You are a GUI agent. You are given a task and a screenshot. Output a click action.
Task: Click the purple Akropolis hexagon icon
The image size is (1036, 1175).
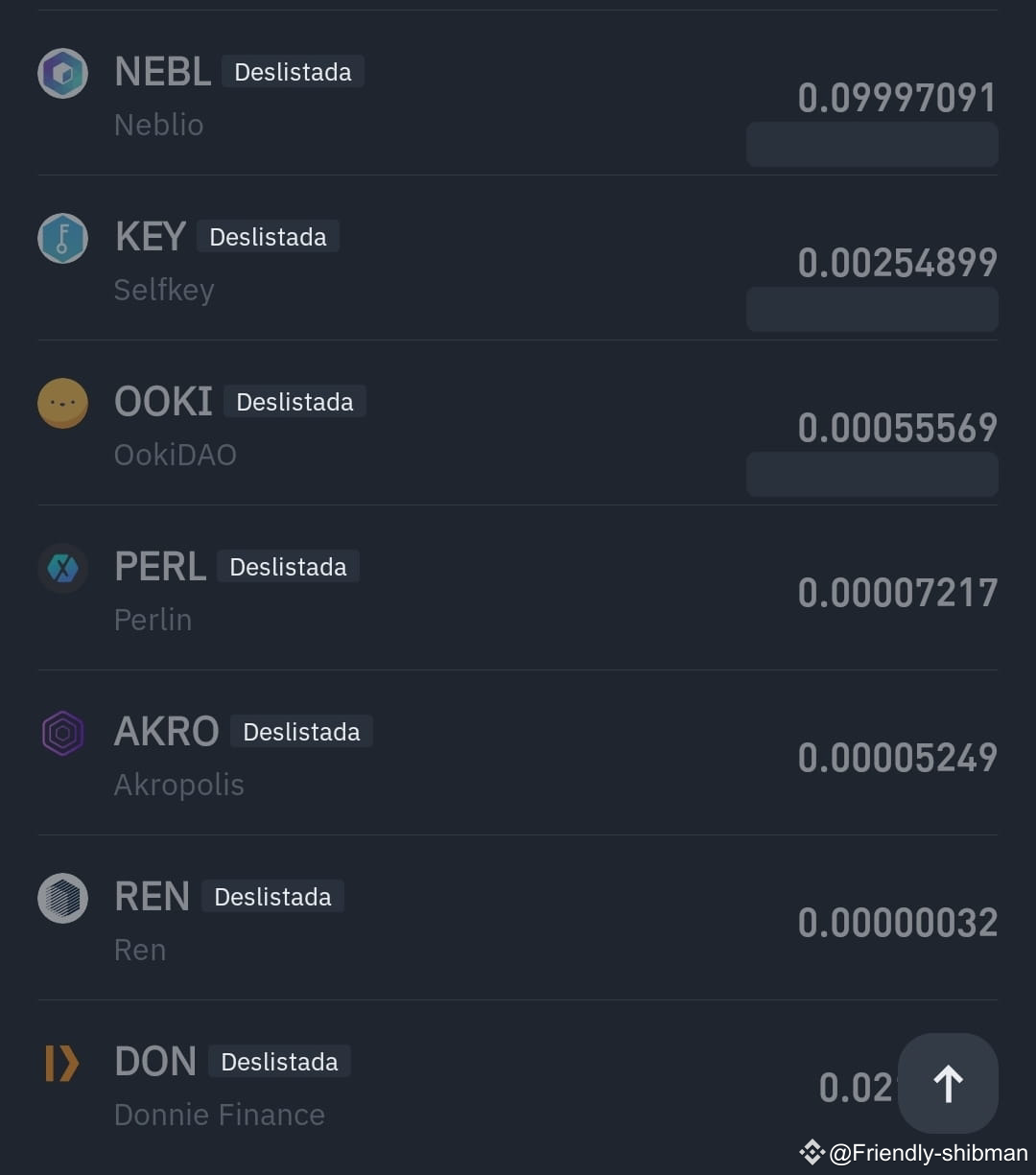[61, 733]
